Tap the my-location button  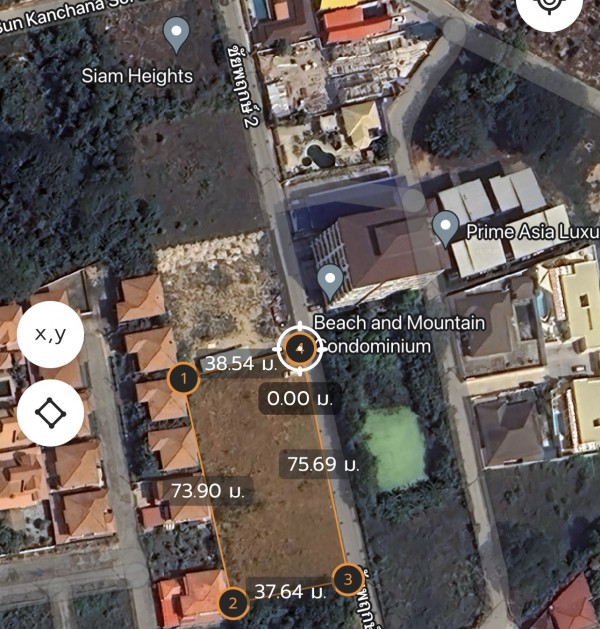pos(551,6)
